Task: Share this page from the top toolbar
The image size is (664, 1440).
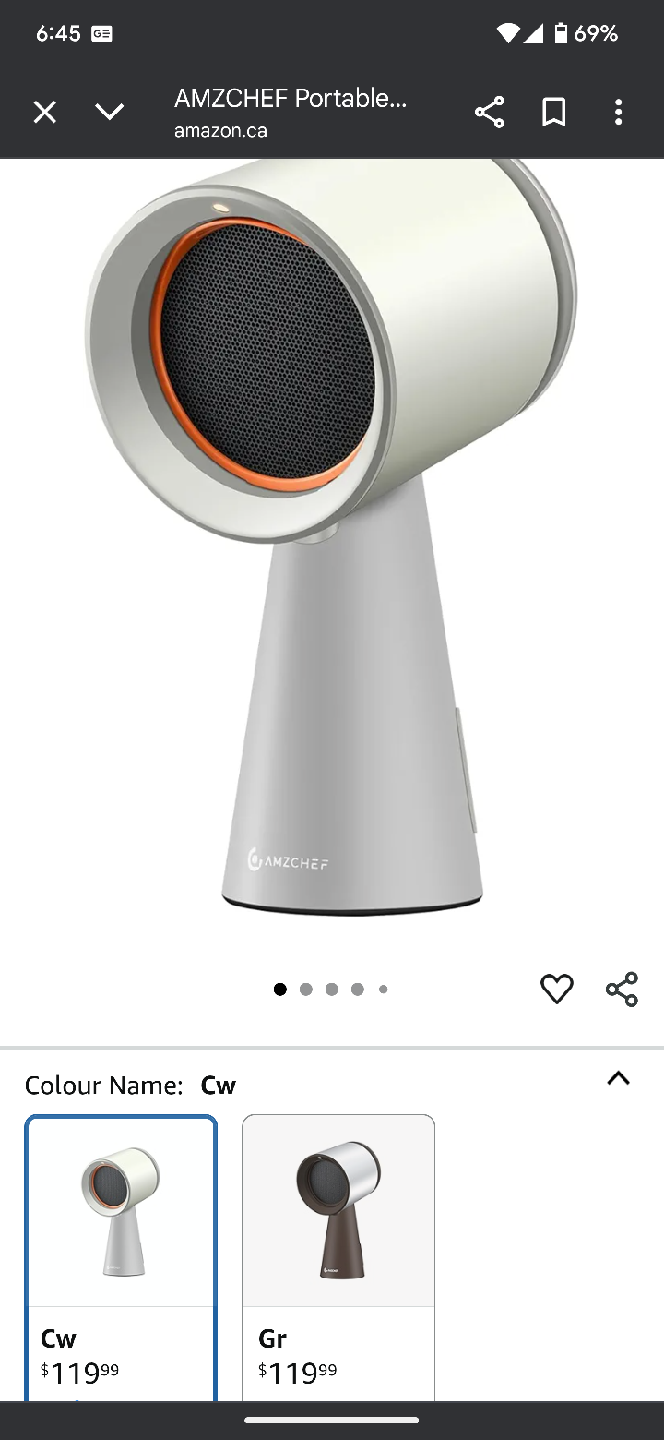Action: point(489,112)
